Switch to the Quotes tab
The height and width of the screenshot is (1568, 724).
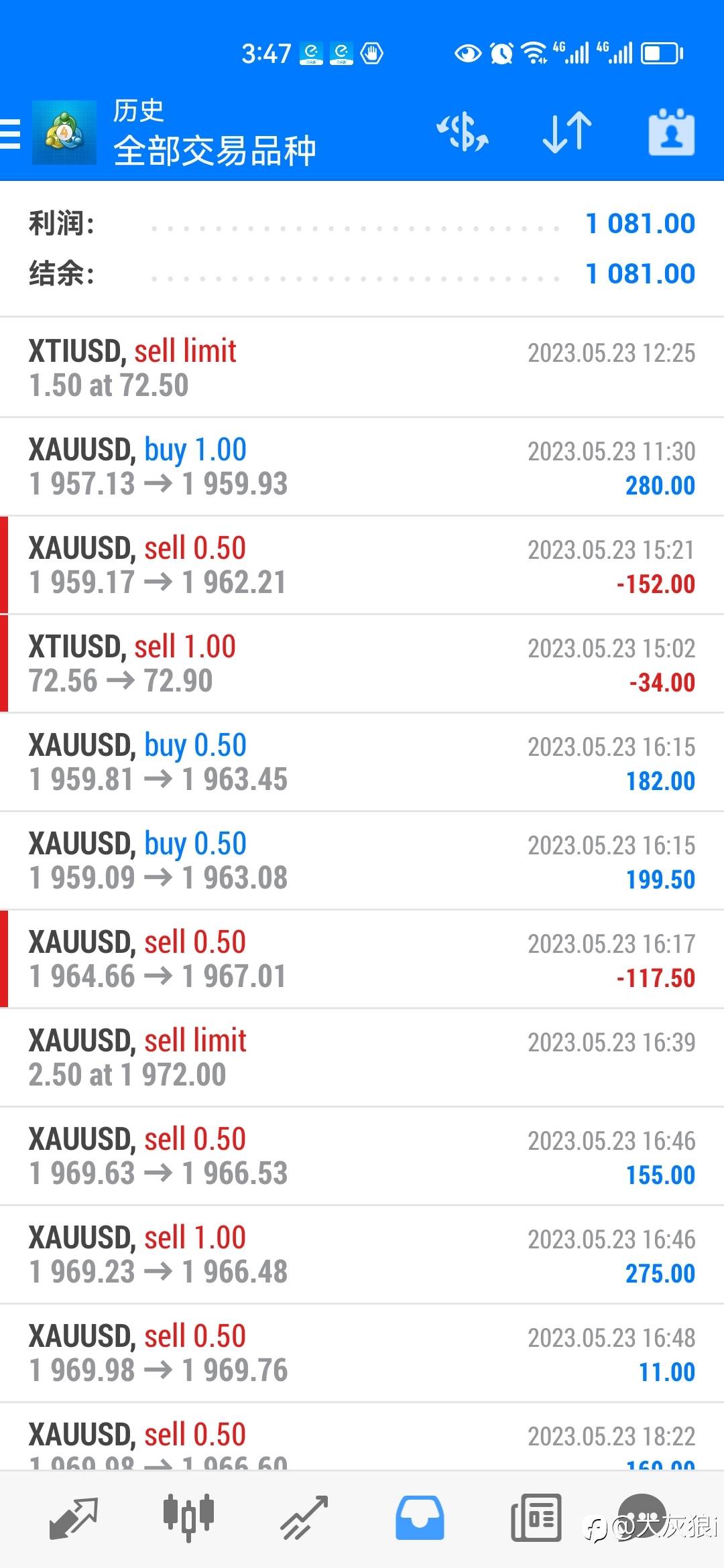(x=74, y=1518)
